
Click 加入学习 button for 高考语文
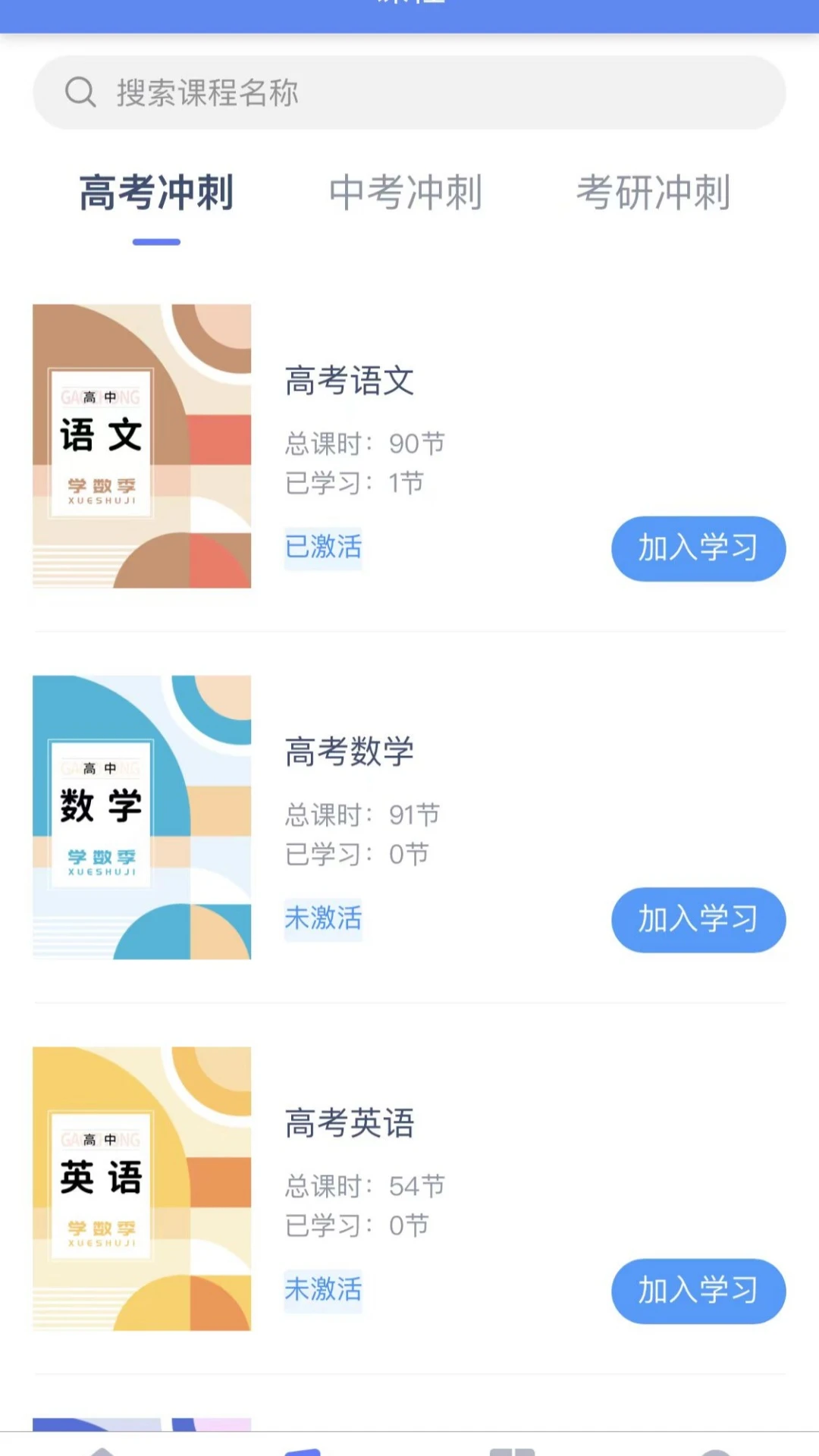pyautogui.click(x=698, y=548)
